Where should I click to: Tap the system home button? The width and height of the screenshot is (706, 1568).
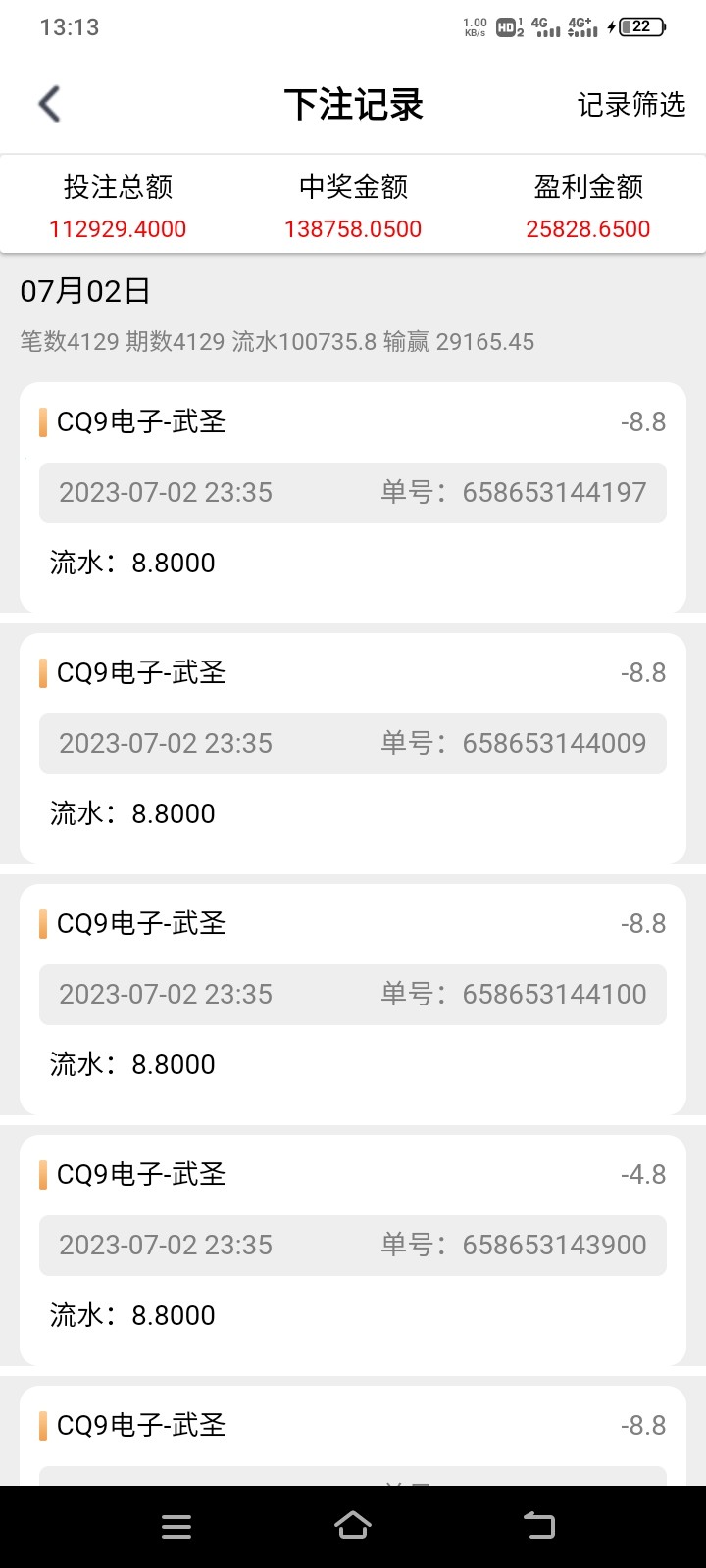(x=353, y=1525)
